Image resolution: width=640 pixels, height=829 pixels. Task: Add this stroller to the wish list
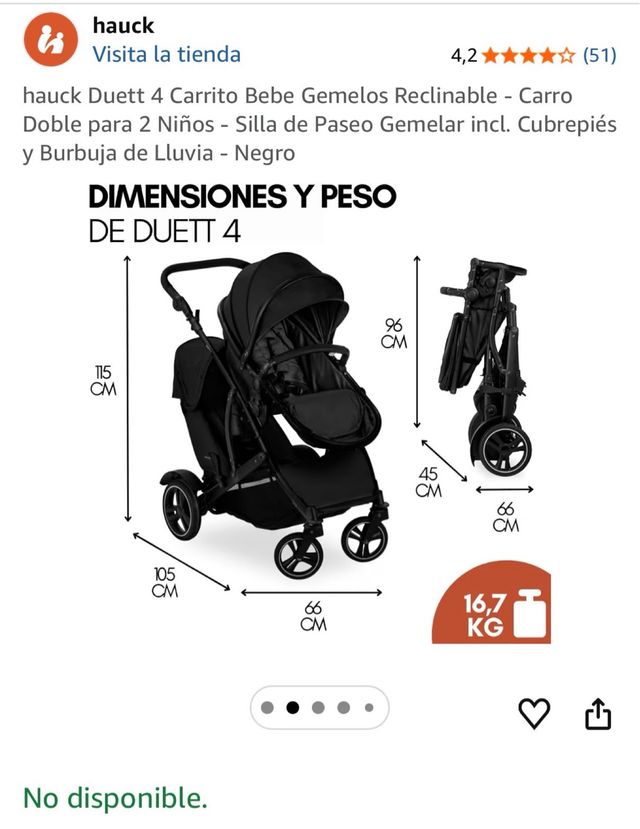click(x=535, y=713)
